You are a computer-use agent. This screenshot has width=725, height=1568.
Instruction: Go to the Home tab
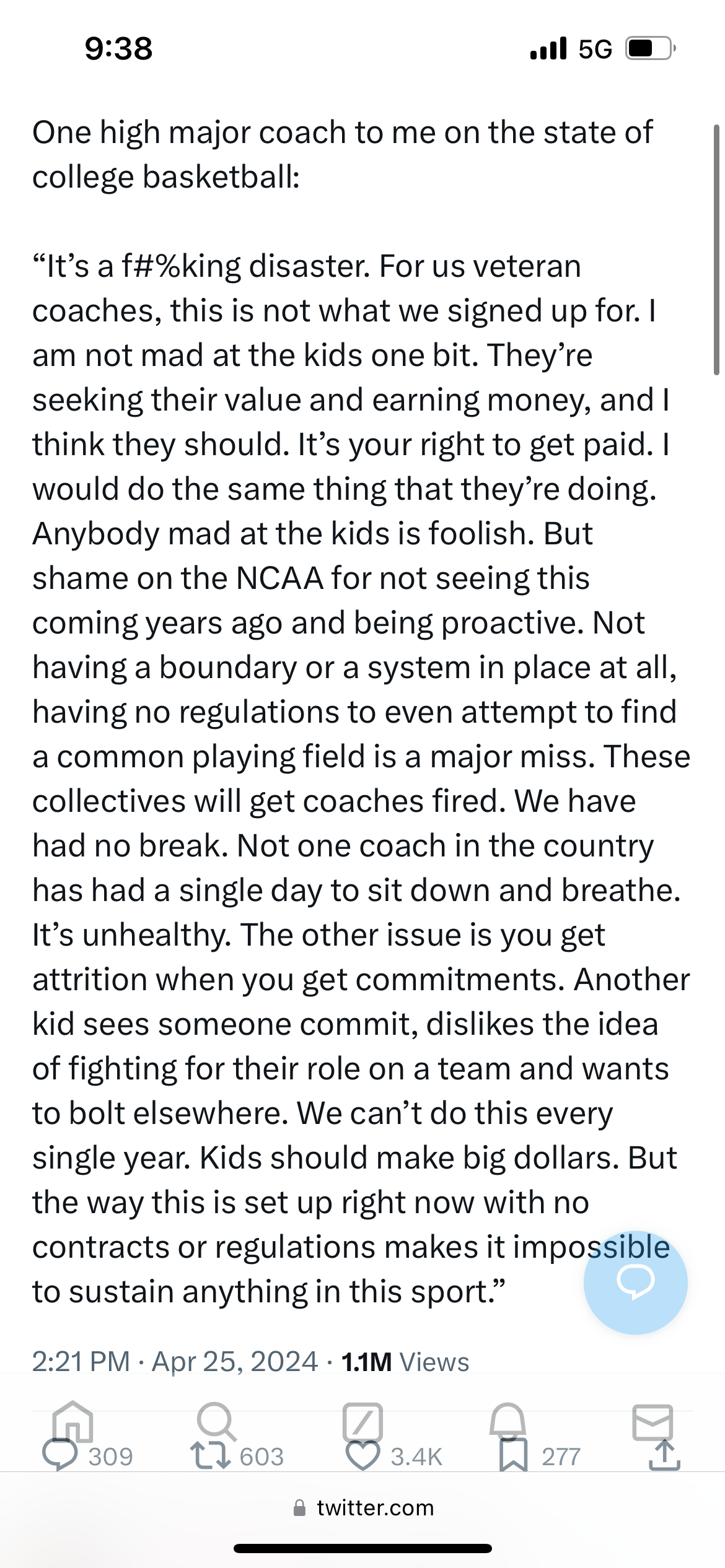click(x=72, y=1421)
